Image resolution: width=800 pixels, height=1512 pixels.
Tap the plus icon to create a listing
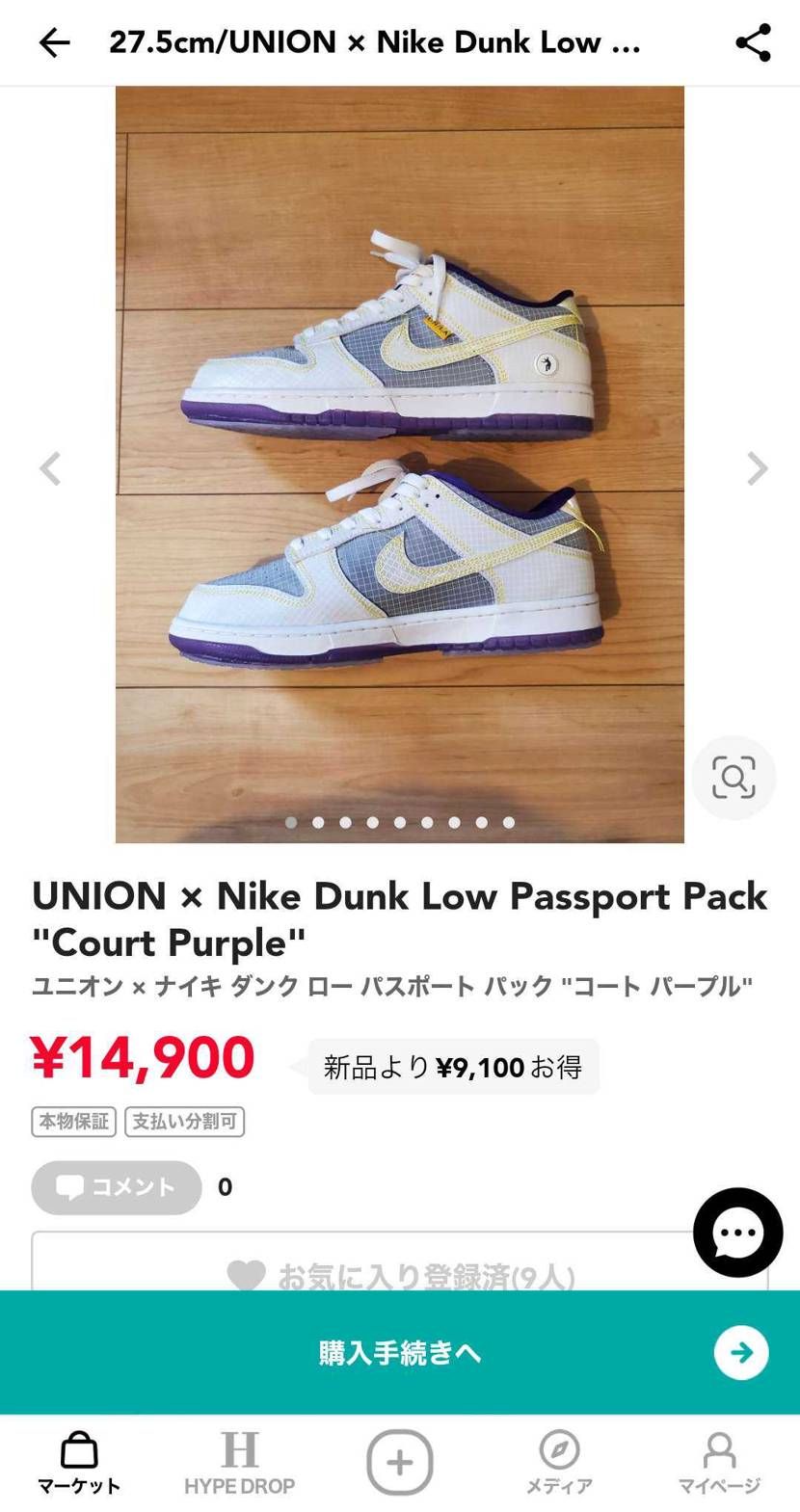pyautogui.click(x=399, y=1460)
